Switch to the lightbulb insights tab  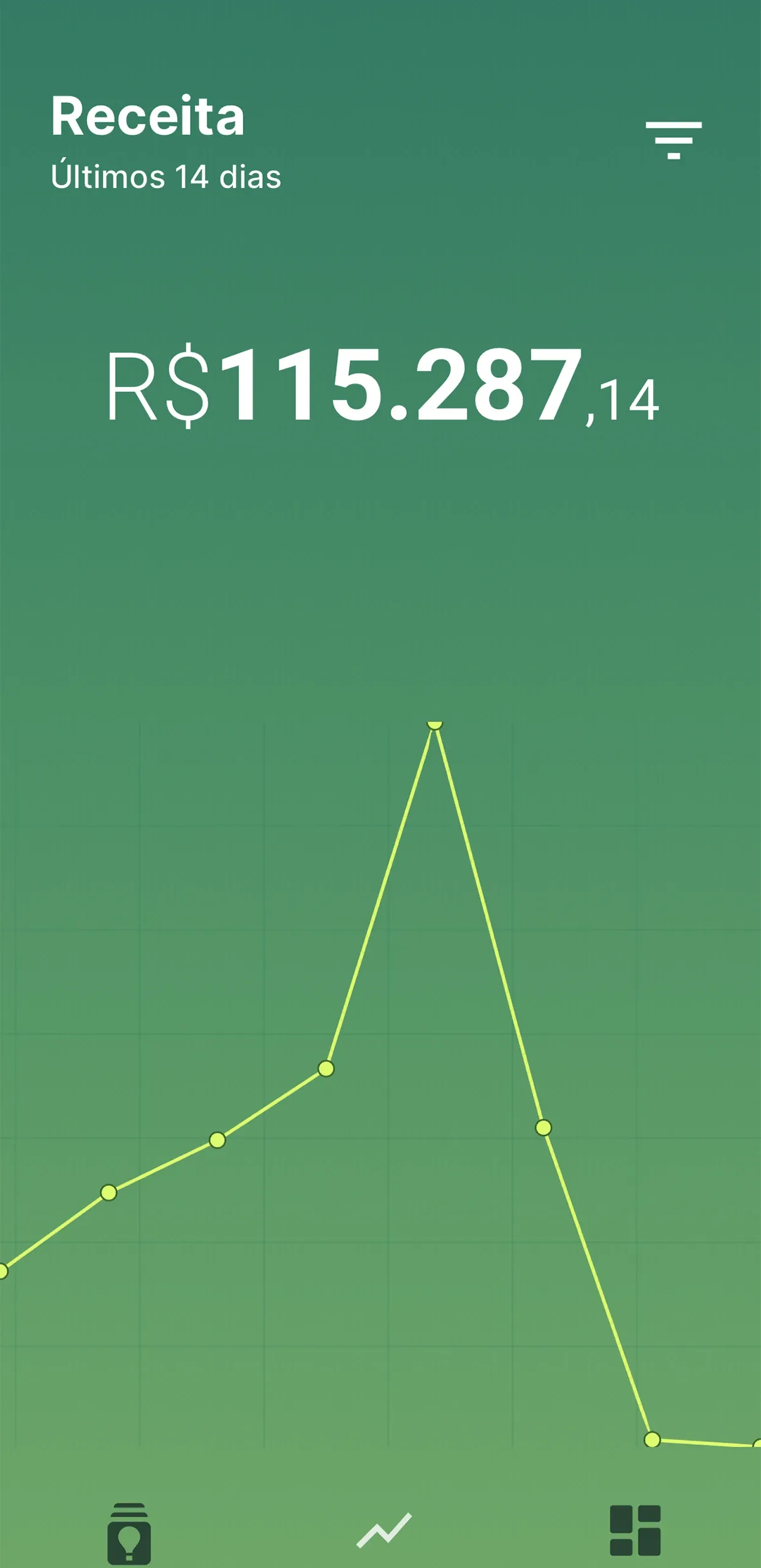[x=129, y=1532]
